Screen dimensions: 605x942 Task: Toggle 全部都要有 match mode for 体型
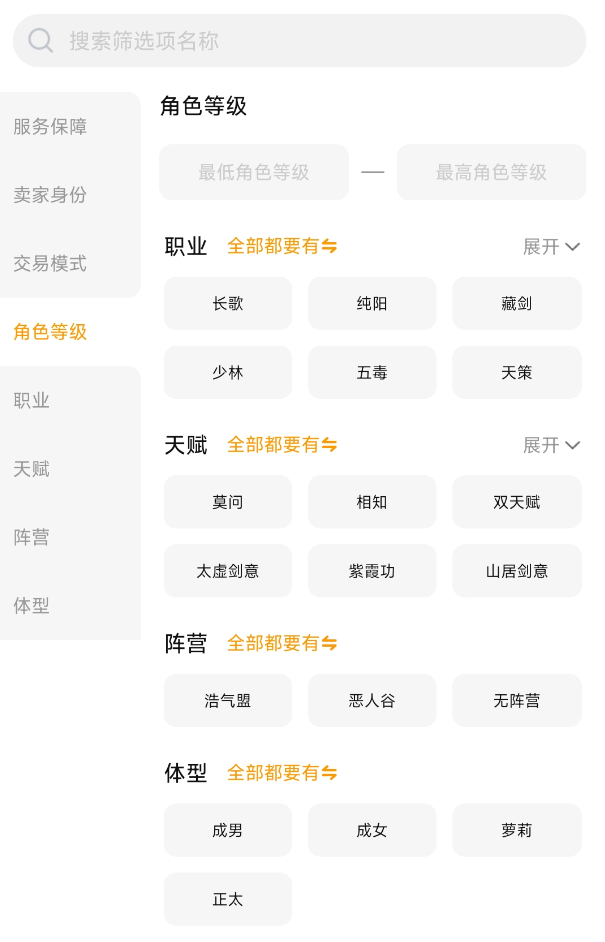[x=282, y=773]
